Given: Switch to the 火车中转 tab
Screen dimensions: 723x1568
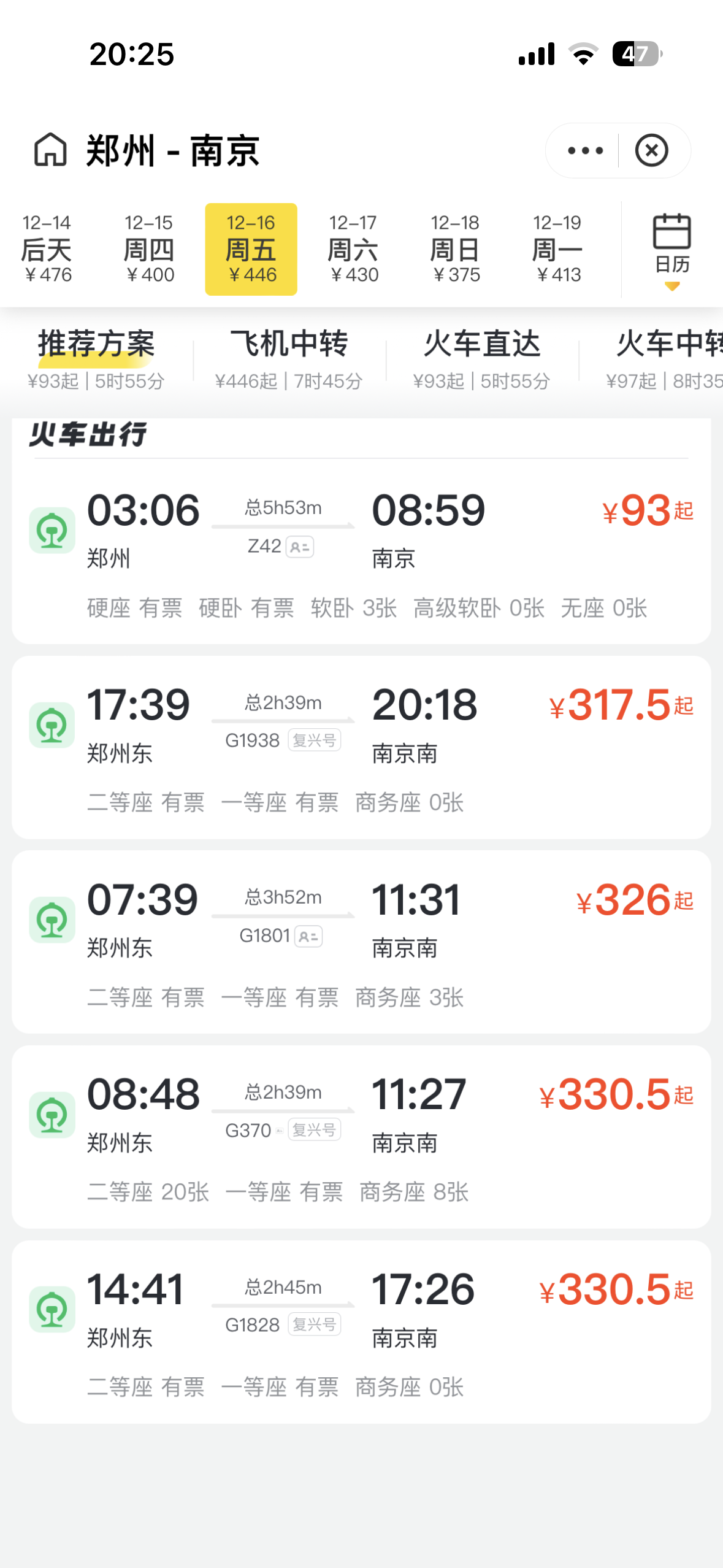Looking at the screenshot, I should [x=665, y=359].
